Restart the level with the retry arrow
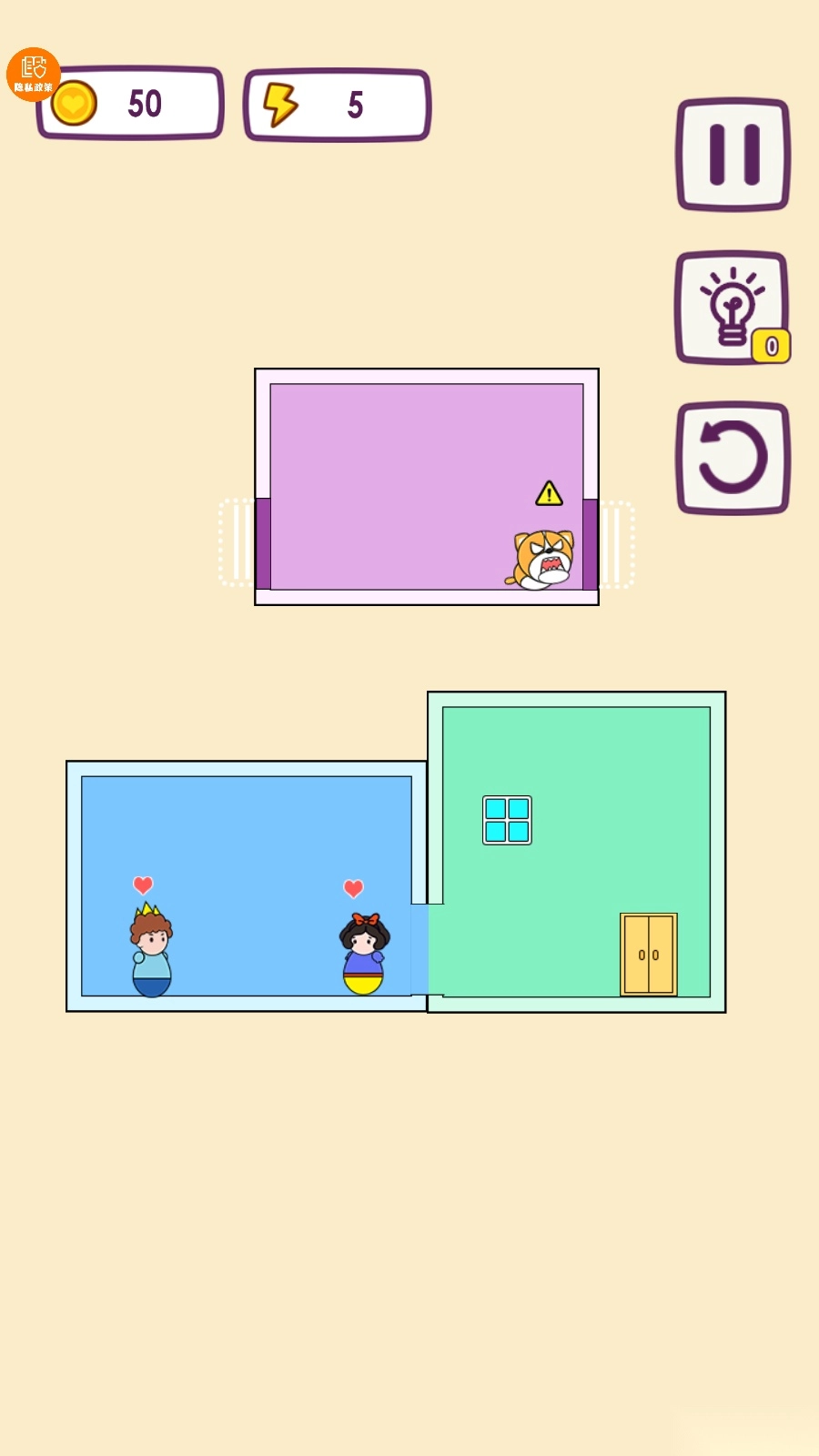The height and width of the screenshot is (1456, 819). (x=733, y=458)
